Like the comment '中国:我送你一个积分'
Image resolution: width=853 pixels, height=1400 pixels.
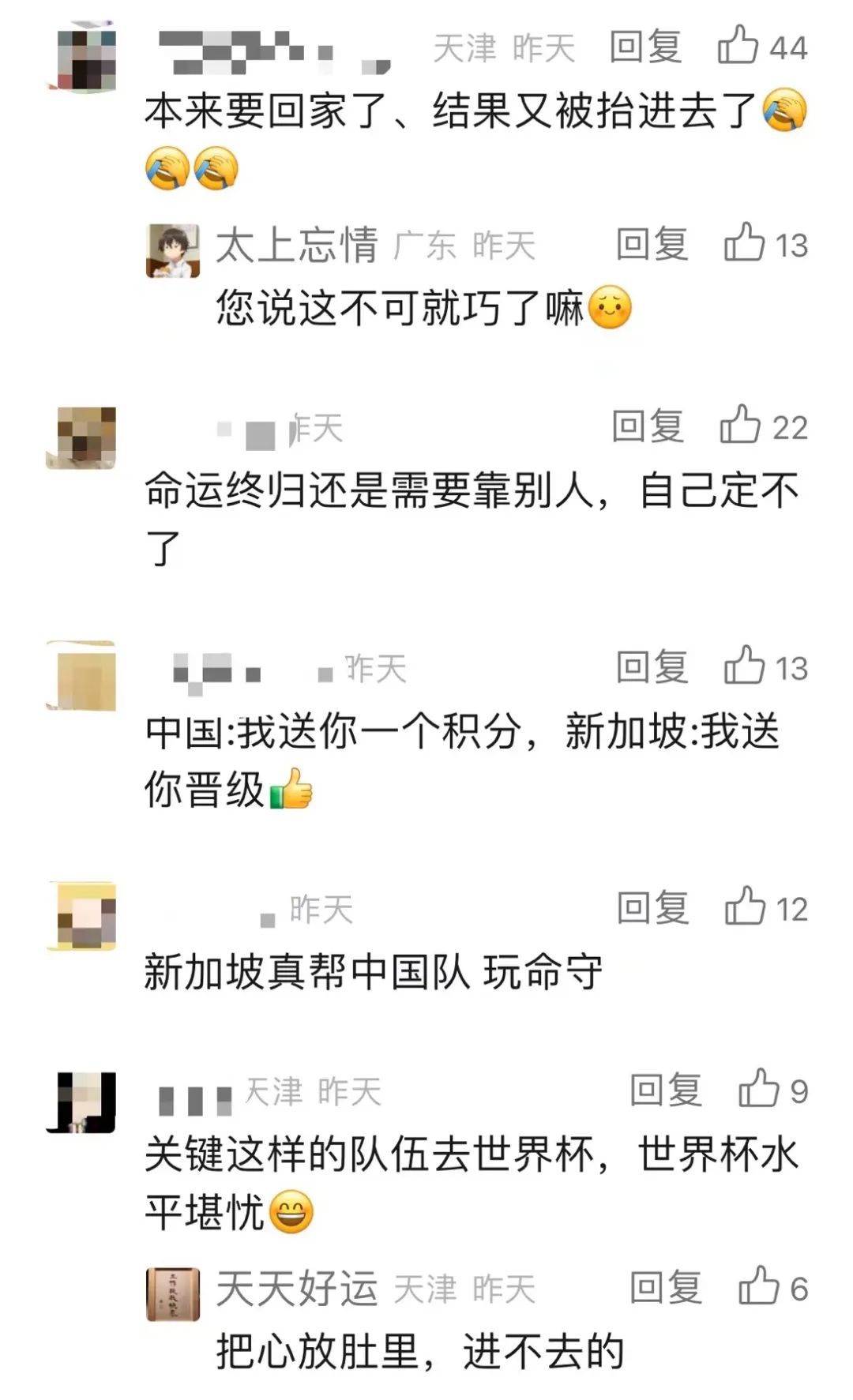coord(745,666)
